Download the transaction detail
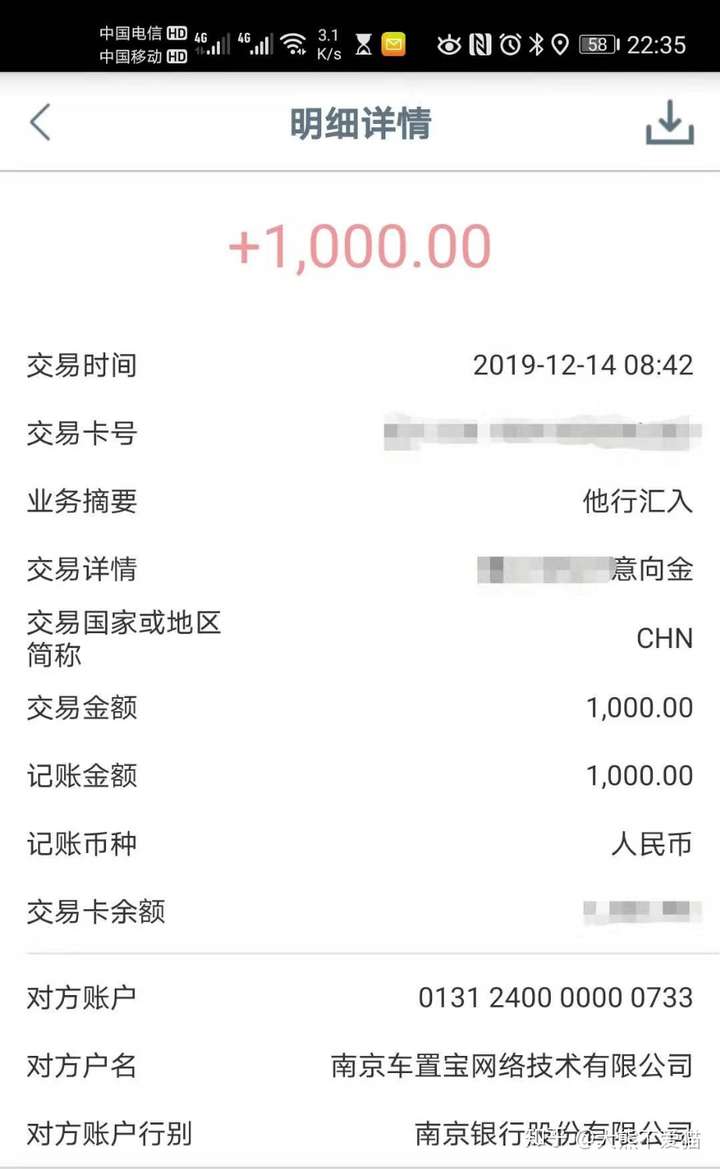The height and width of the screenshot is (1169, 720). [x=669, y=122]
